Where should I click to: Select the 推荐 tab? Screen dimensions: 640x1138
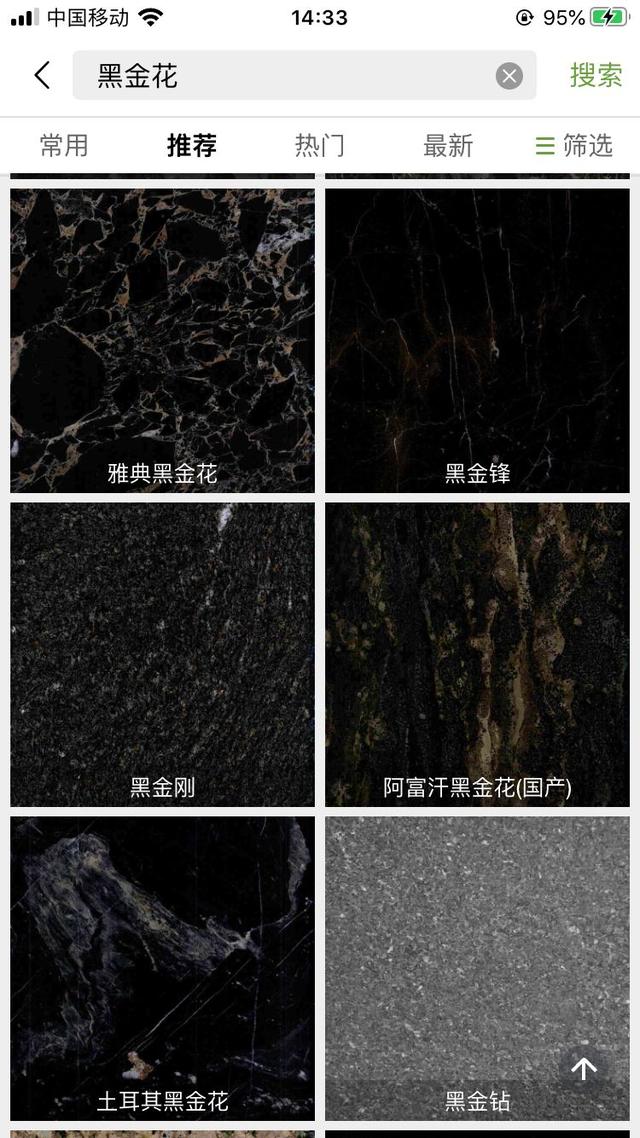pyautogui.click(x=192, y=145)
